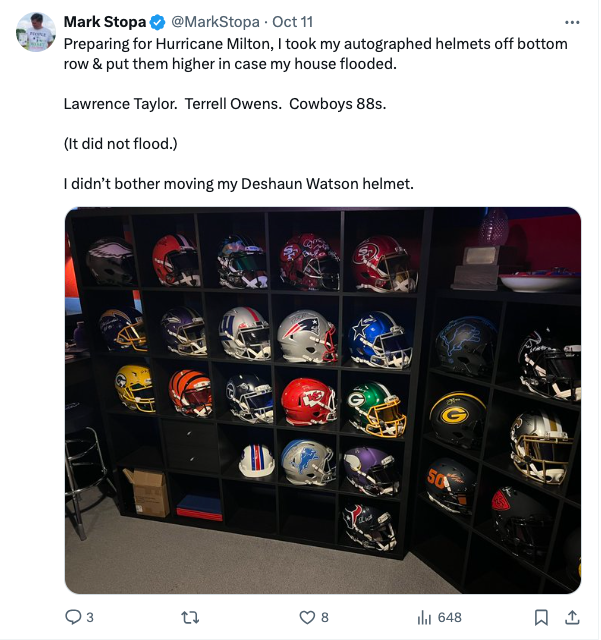601x640 pixels.
Task: Open the post's more options menu
Action: click(572, 21)
